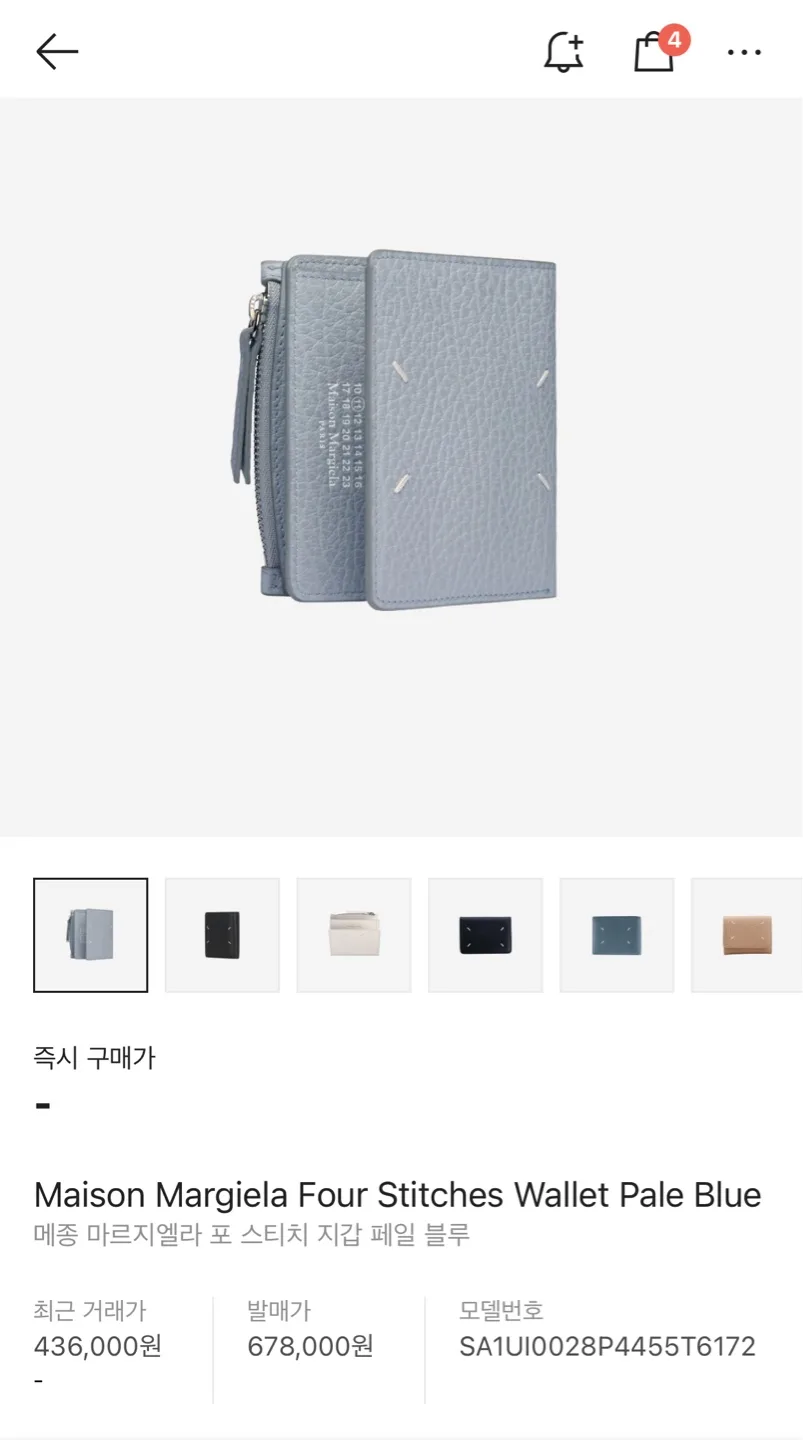The height and width of the screenshot is (1440, 803).
Task: Select the beige wallet color variant
Action: pyautogui.click(x=746, y=934)
